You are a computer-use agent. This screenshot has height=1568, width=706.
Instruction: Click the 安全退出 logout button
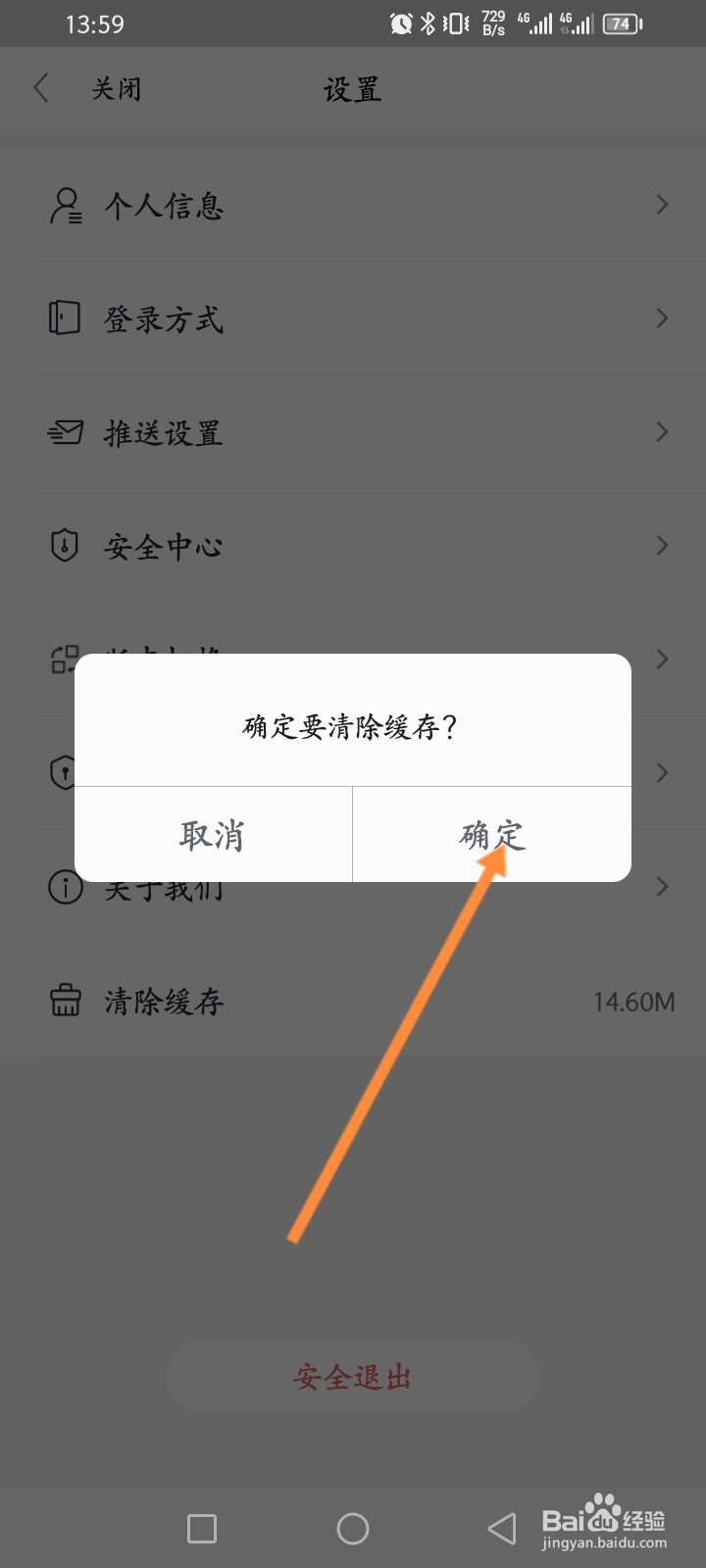point(352,1376)
